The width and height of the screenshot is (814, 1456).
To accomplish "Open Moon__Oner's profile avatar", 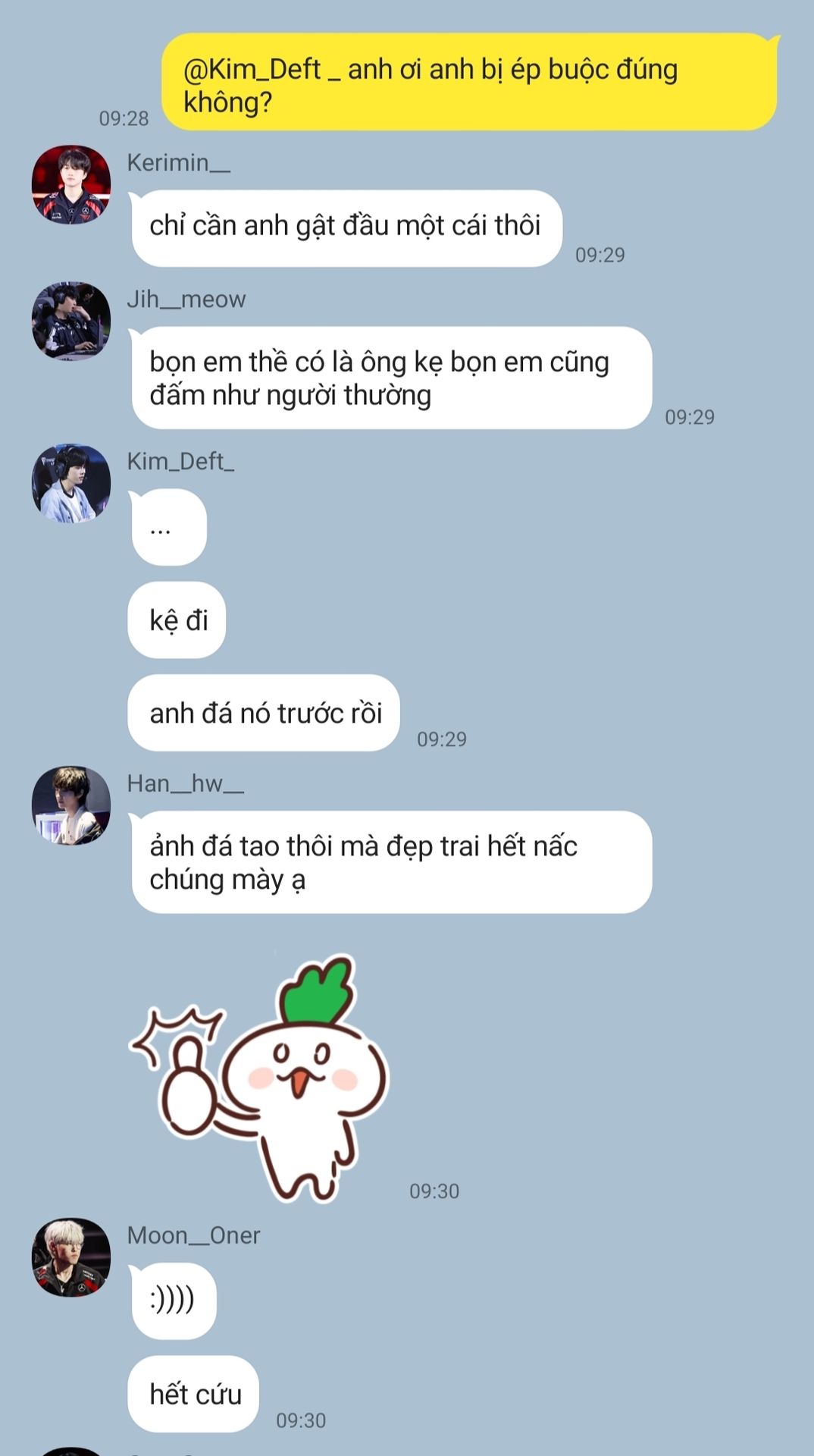I will pos(71,1258).
